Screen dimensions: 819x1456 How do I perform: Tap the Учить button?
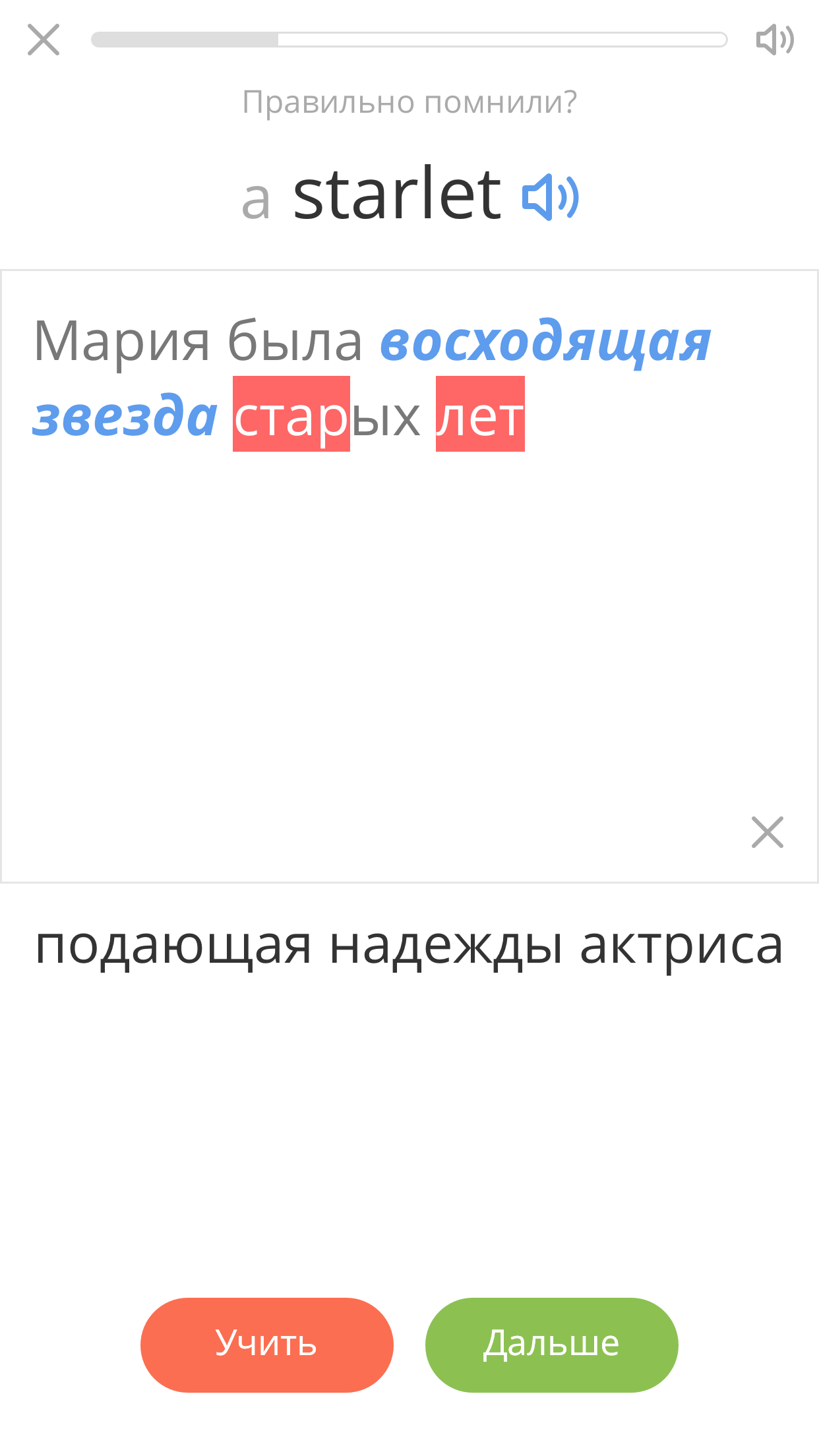266,1345
